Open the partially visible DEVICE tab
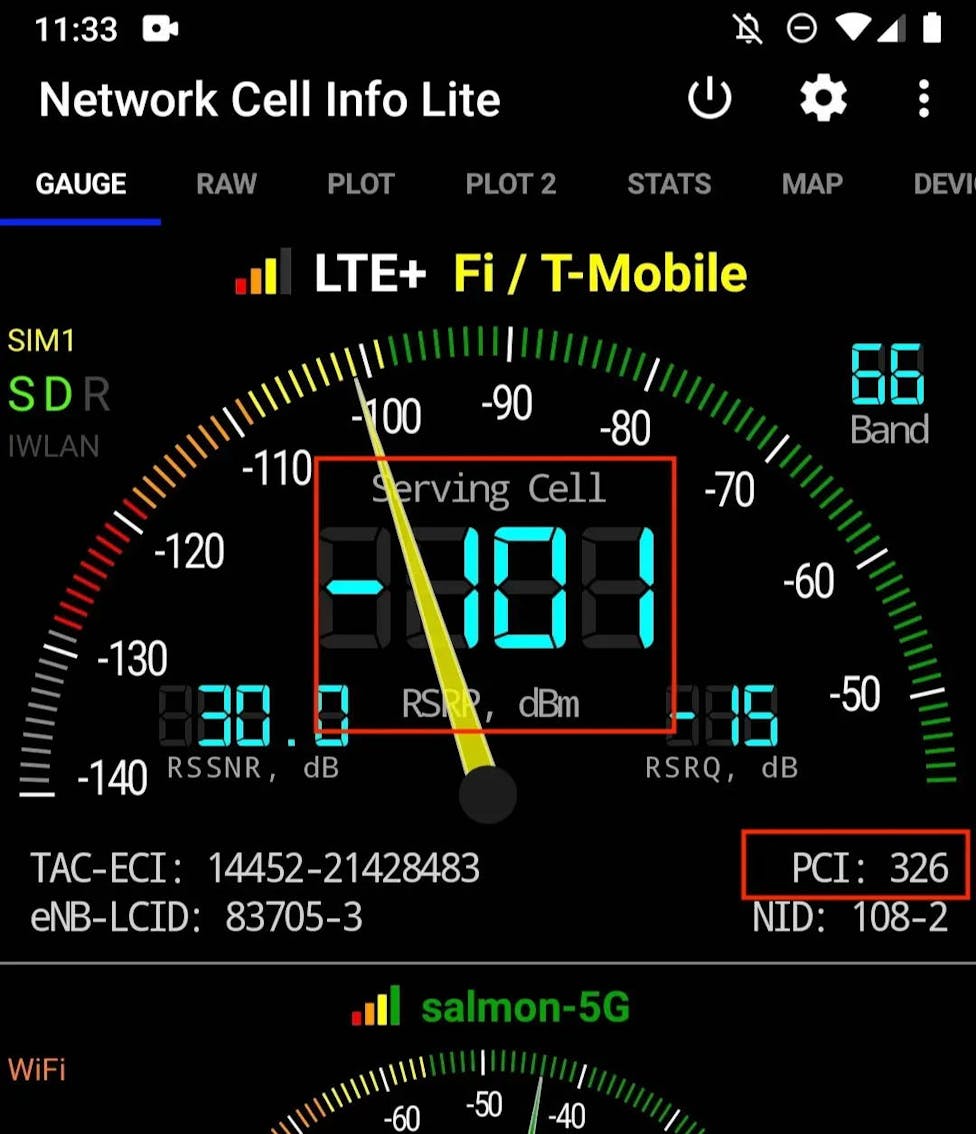 944,184
